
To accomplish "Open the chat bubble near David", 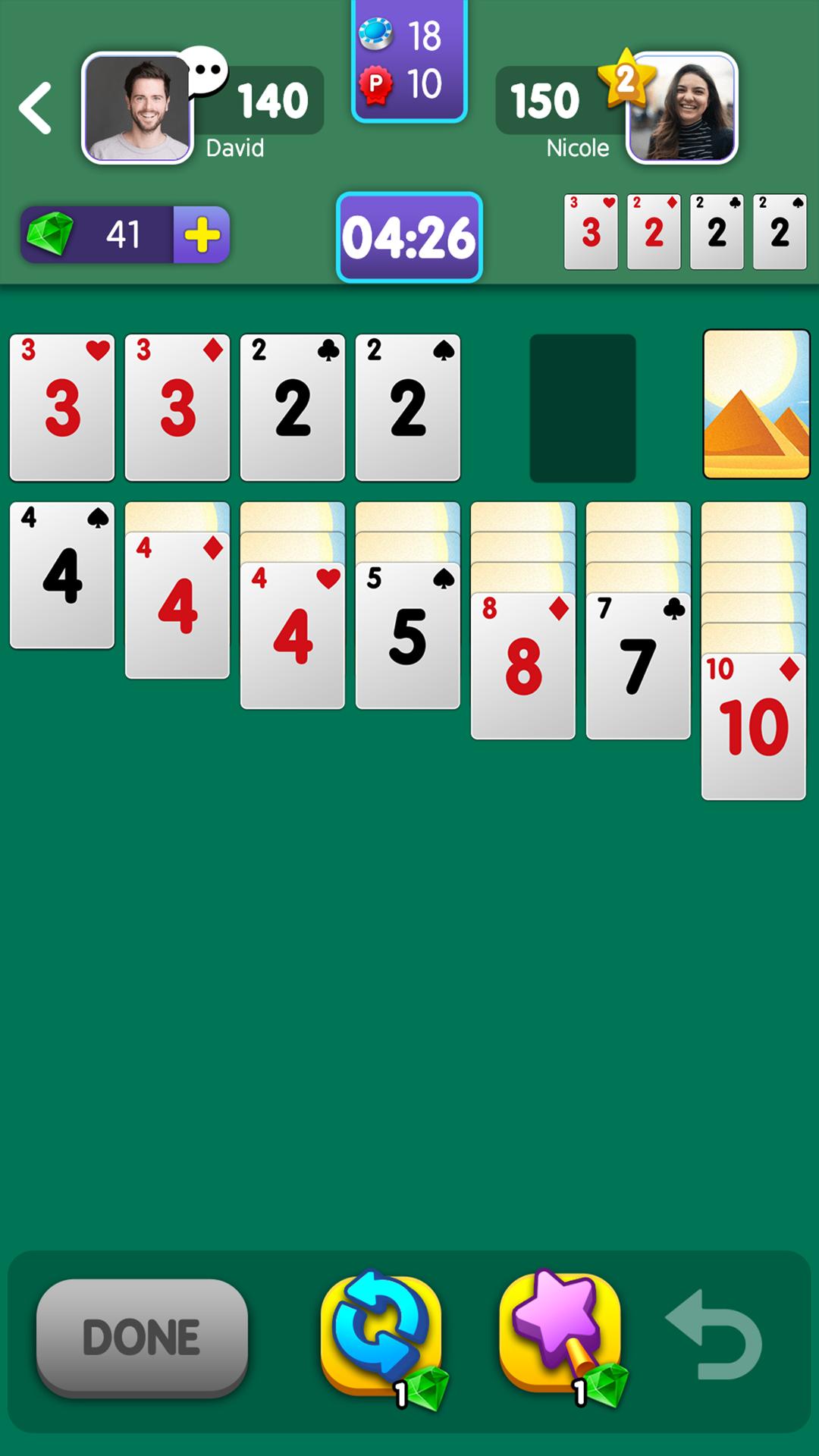I will pyautogui.click(x=205, y=71).
